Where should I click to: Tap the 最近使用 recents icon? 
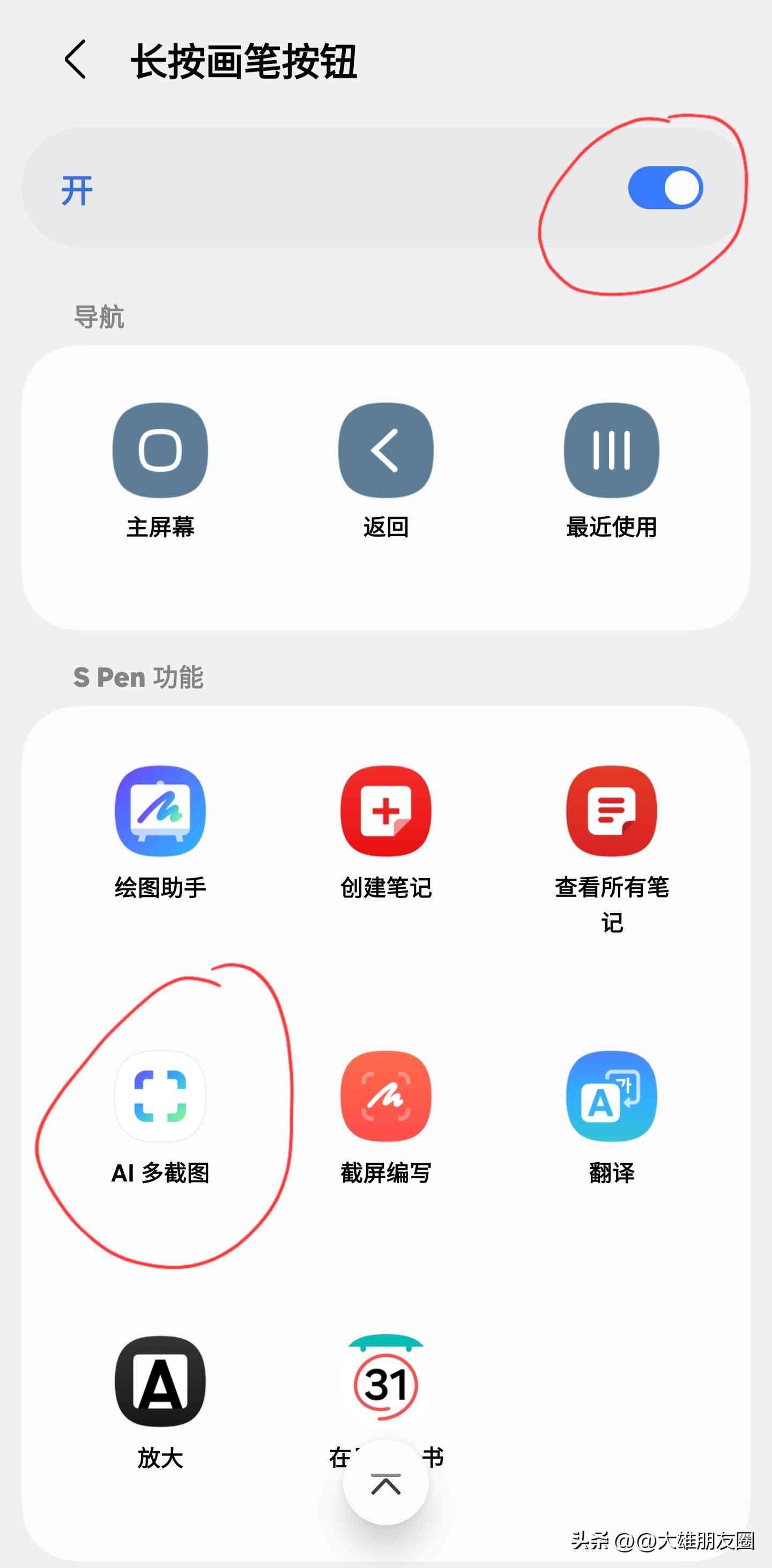click(x=611, y=450)
